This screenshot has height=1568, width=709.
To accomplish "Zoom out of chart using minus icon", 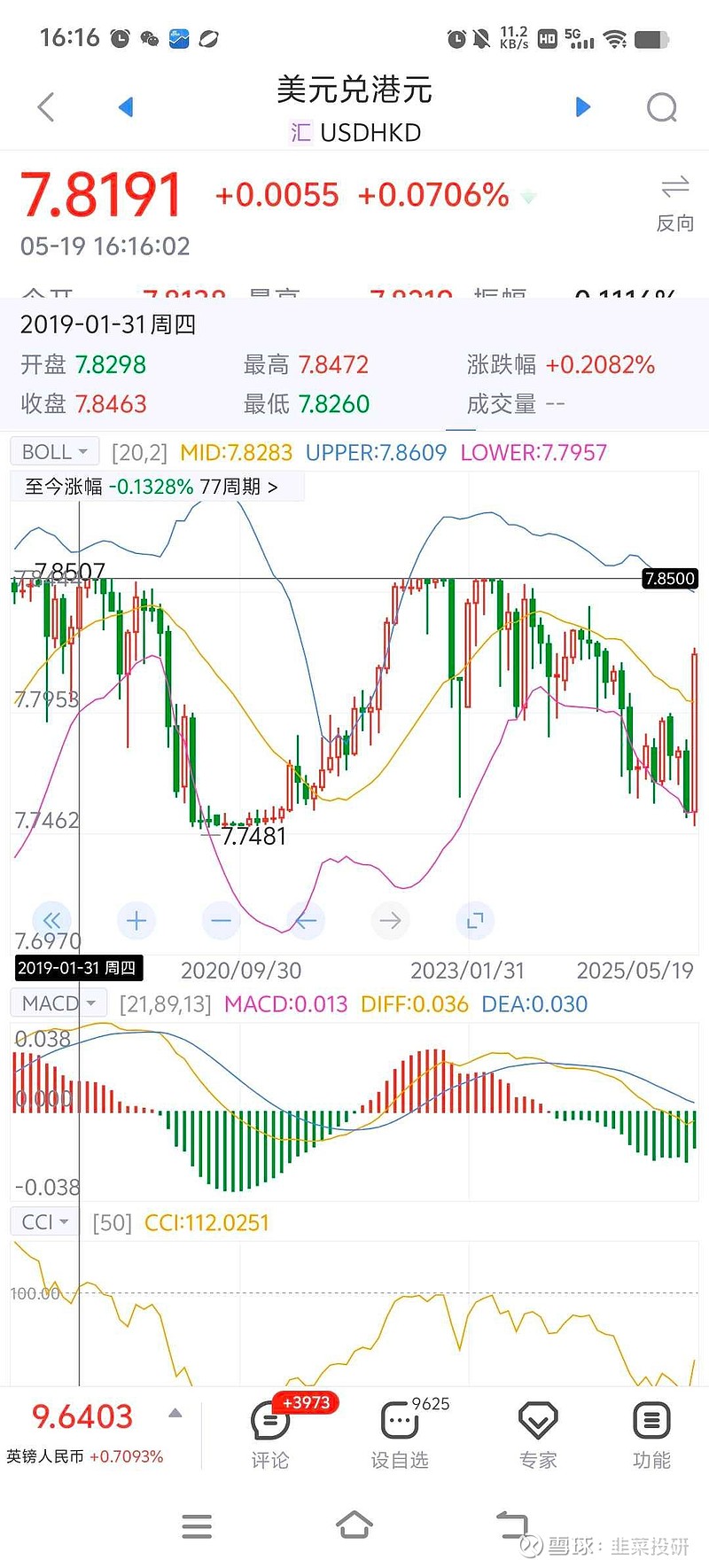I will [x=222, y=920].
